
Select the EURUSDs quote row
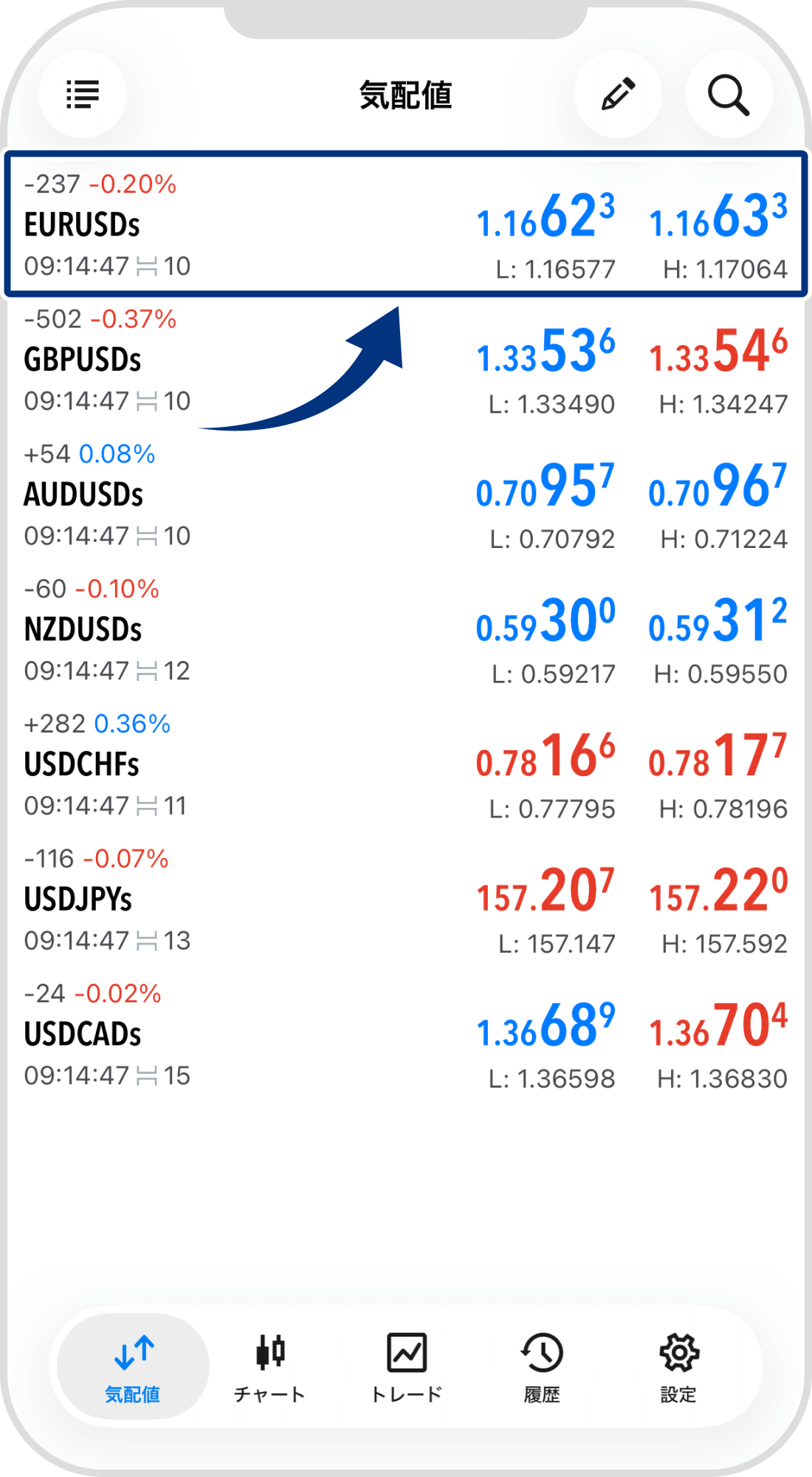(x=406, y=225)
